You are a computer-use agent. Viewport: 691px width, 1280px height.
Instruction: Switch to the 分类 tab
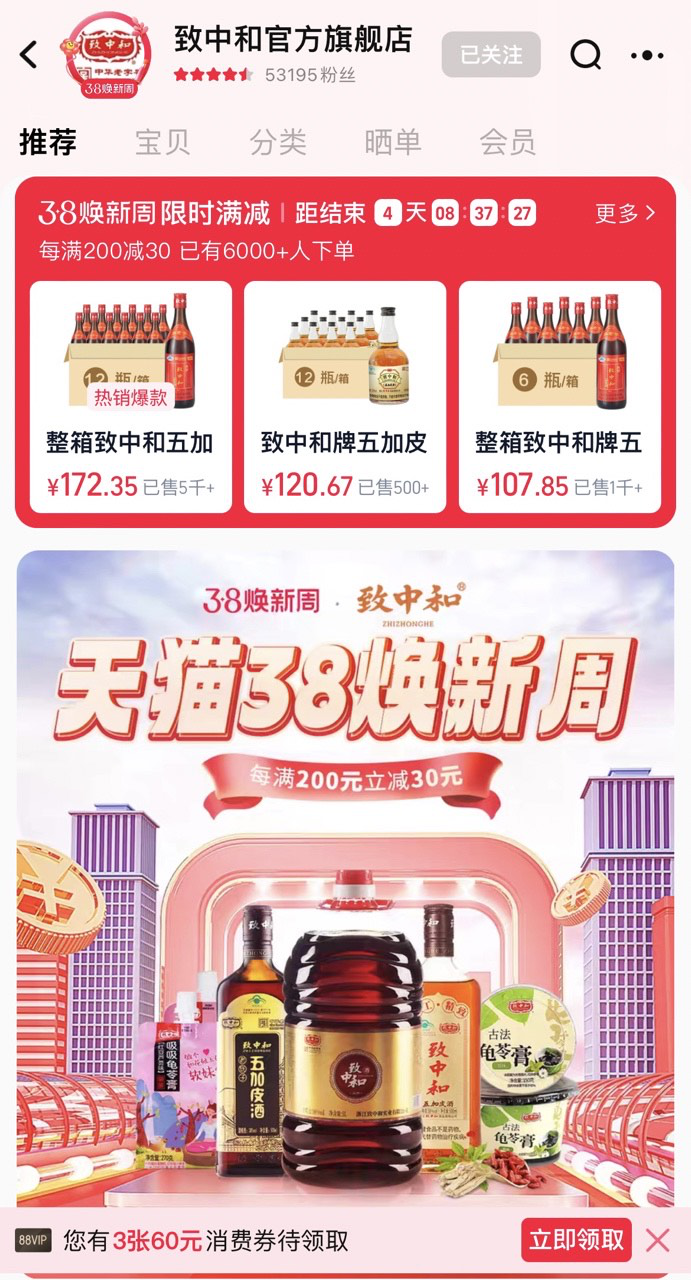pos(277,142)
